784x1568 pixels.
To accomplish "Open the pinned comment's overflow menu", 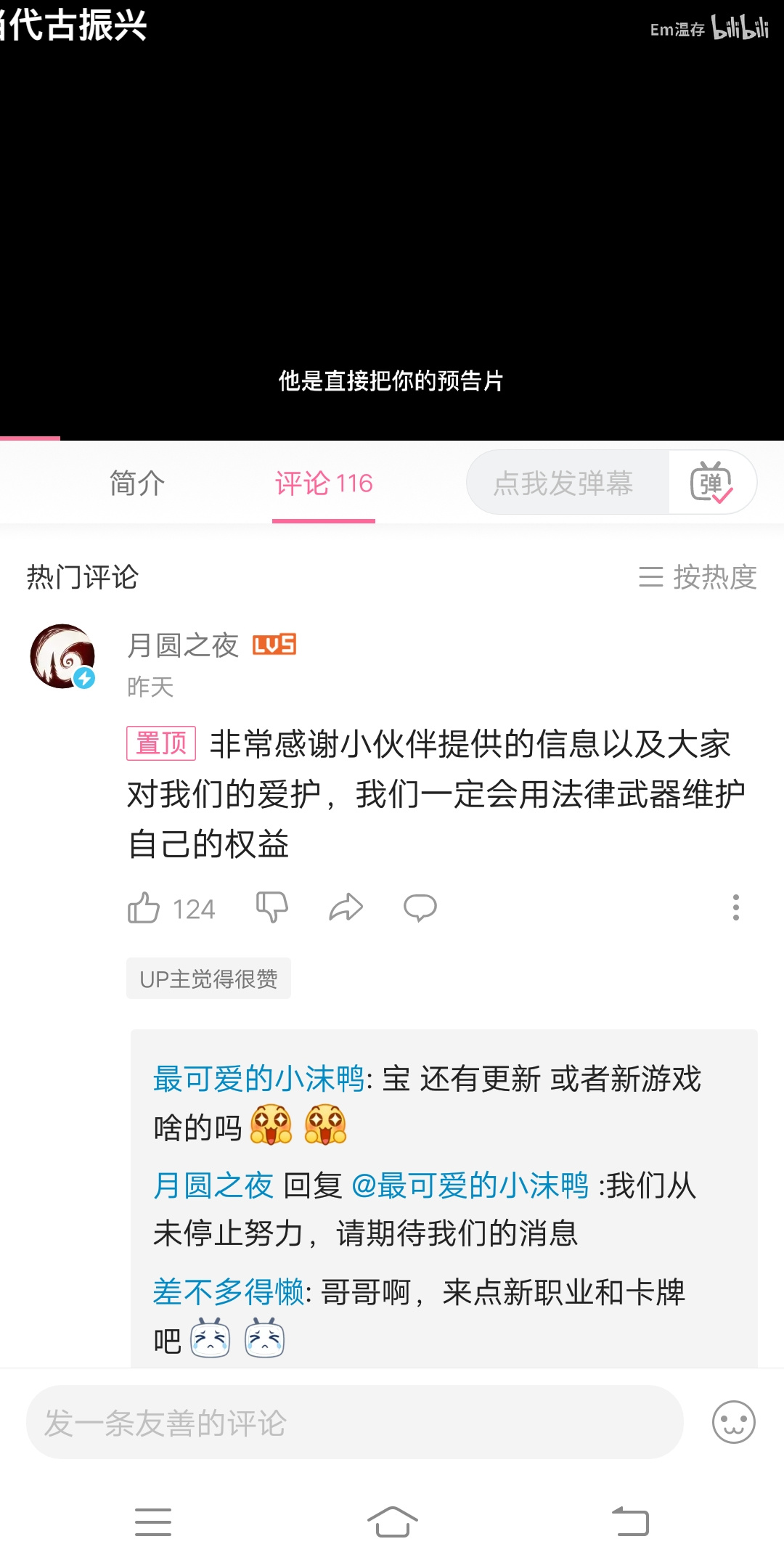I will tap(736, 907).
